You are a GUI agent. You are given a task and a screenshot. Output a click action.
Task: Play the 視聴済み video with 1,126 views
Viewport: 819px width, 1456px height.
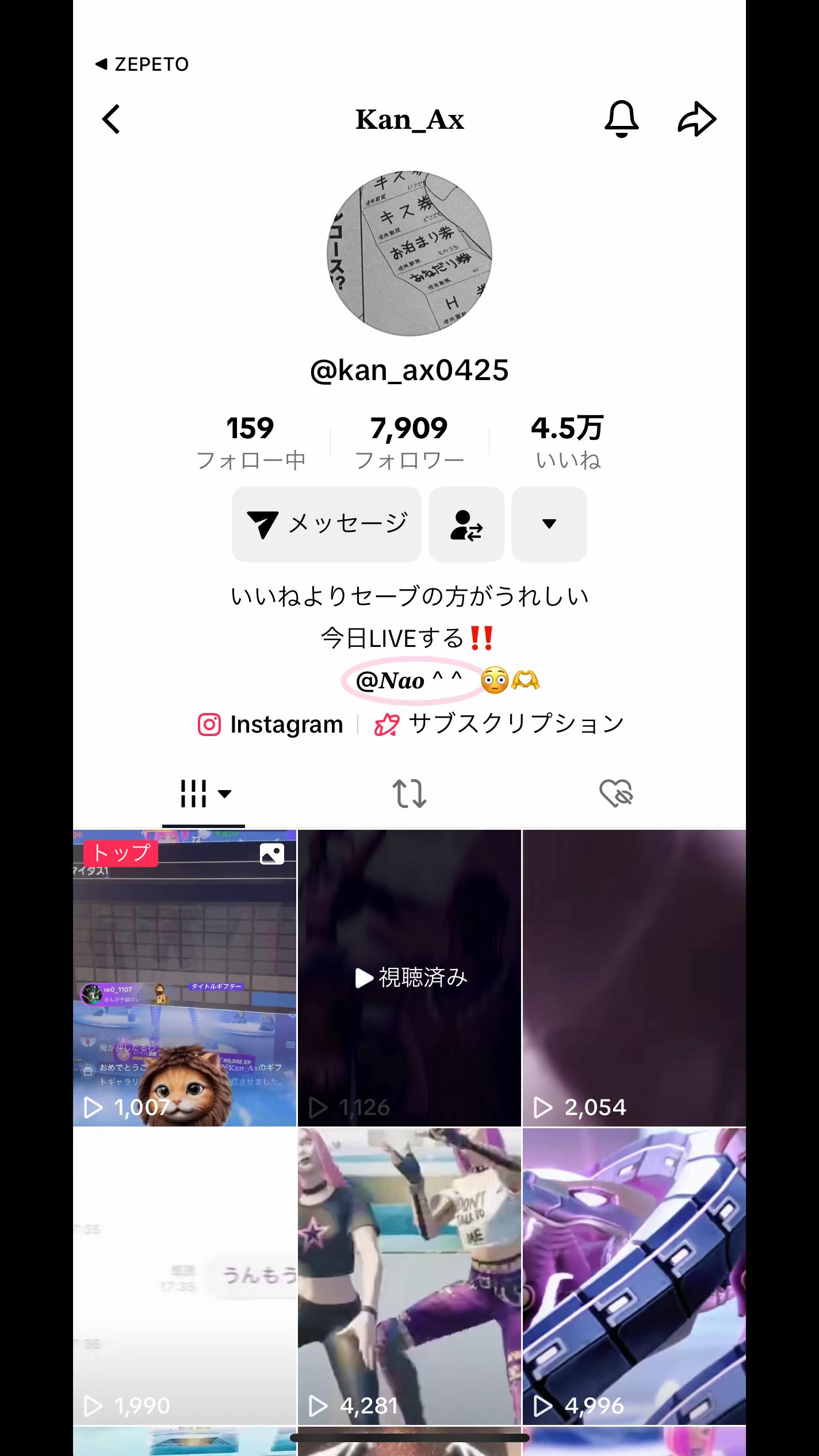click(x=409, y=978)
